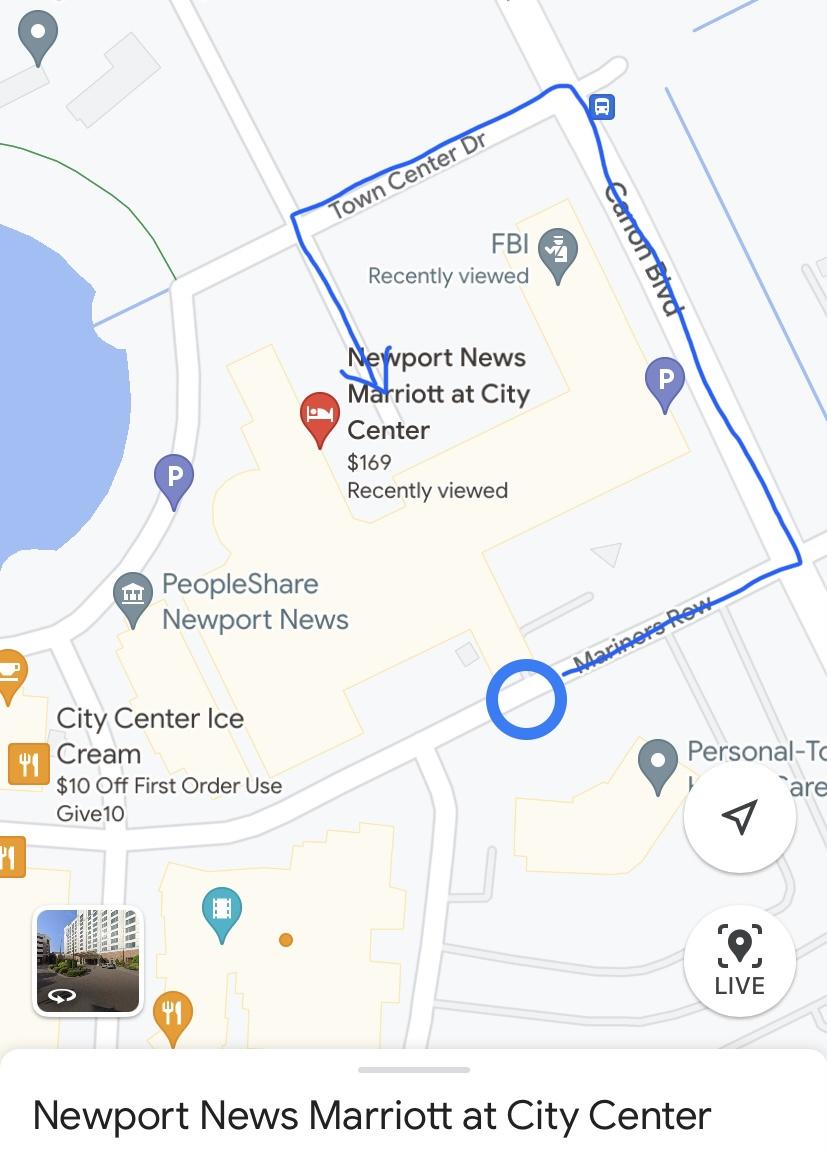Open the LIVE view button
The width and height of the screenshot is (827, 1155).
pos(739,961)
